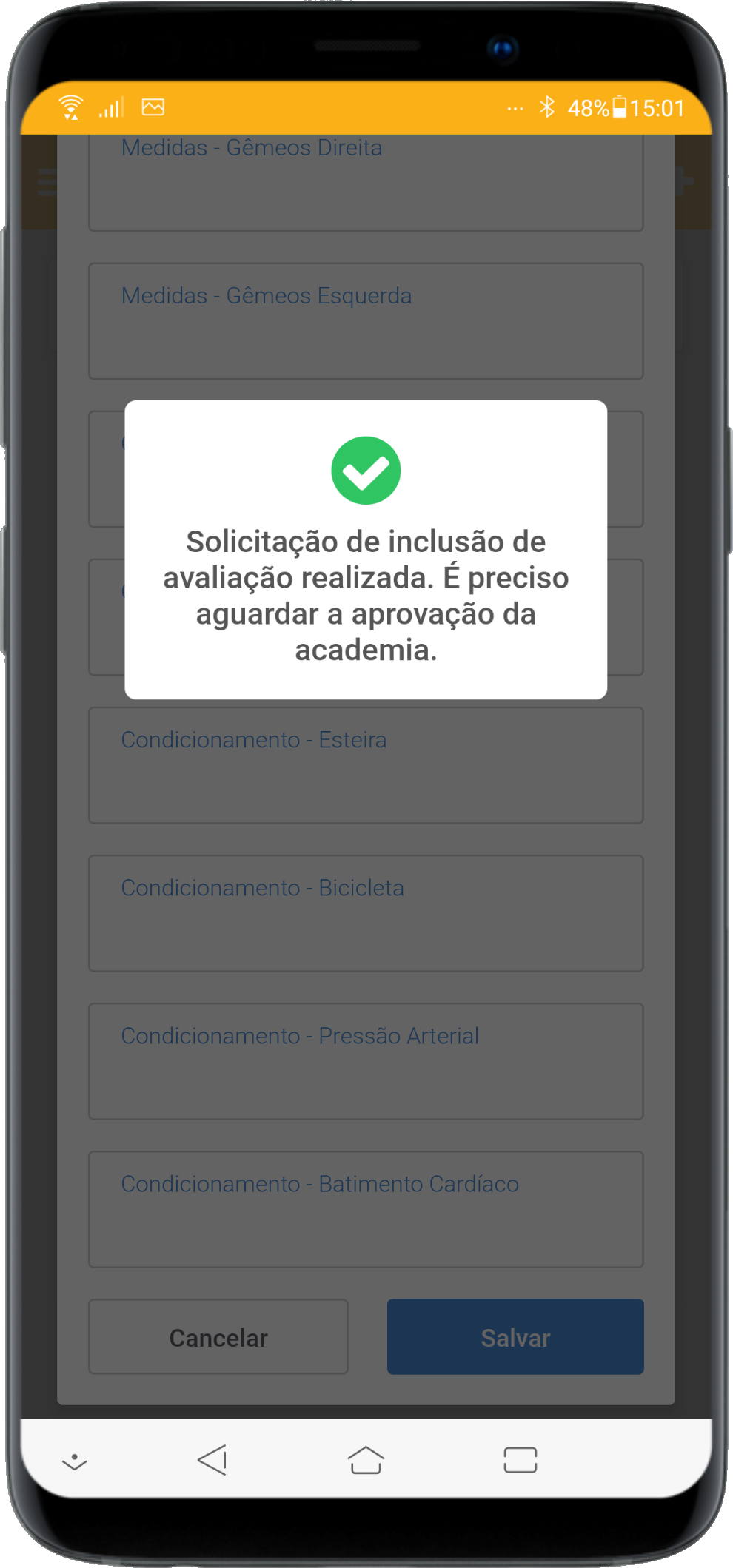Select the Medidas - Gêmeos Direita field
The width and height of the screenshot is (733, 1568).
(366, 185)
